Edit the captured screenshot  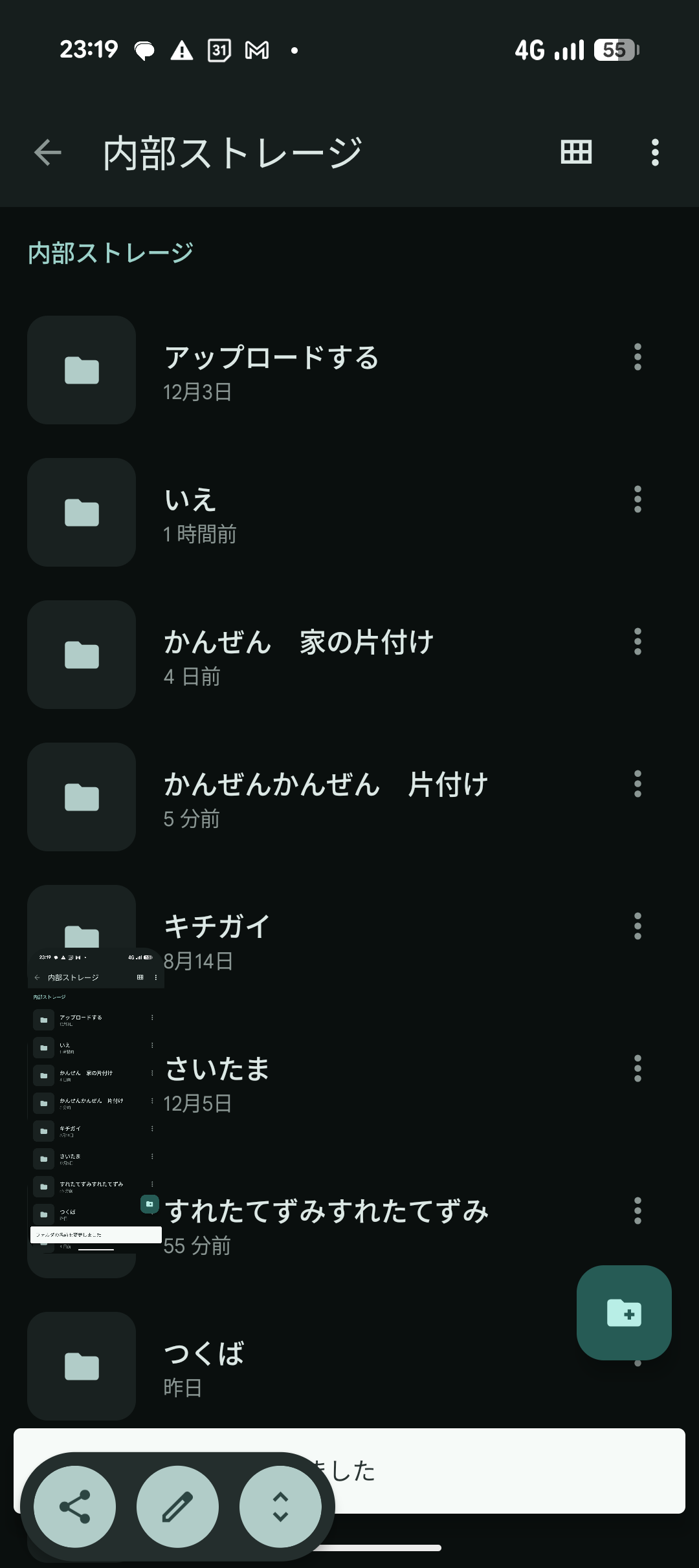177,1507
